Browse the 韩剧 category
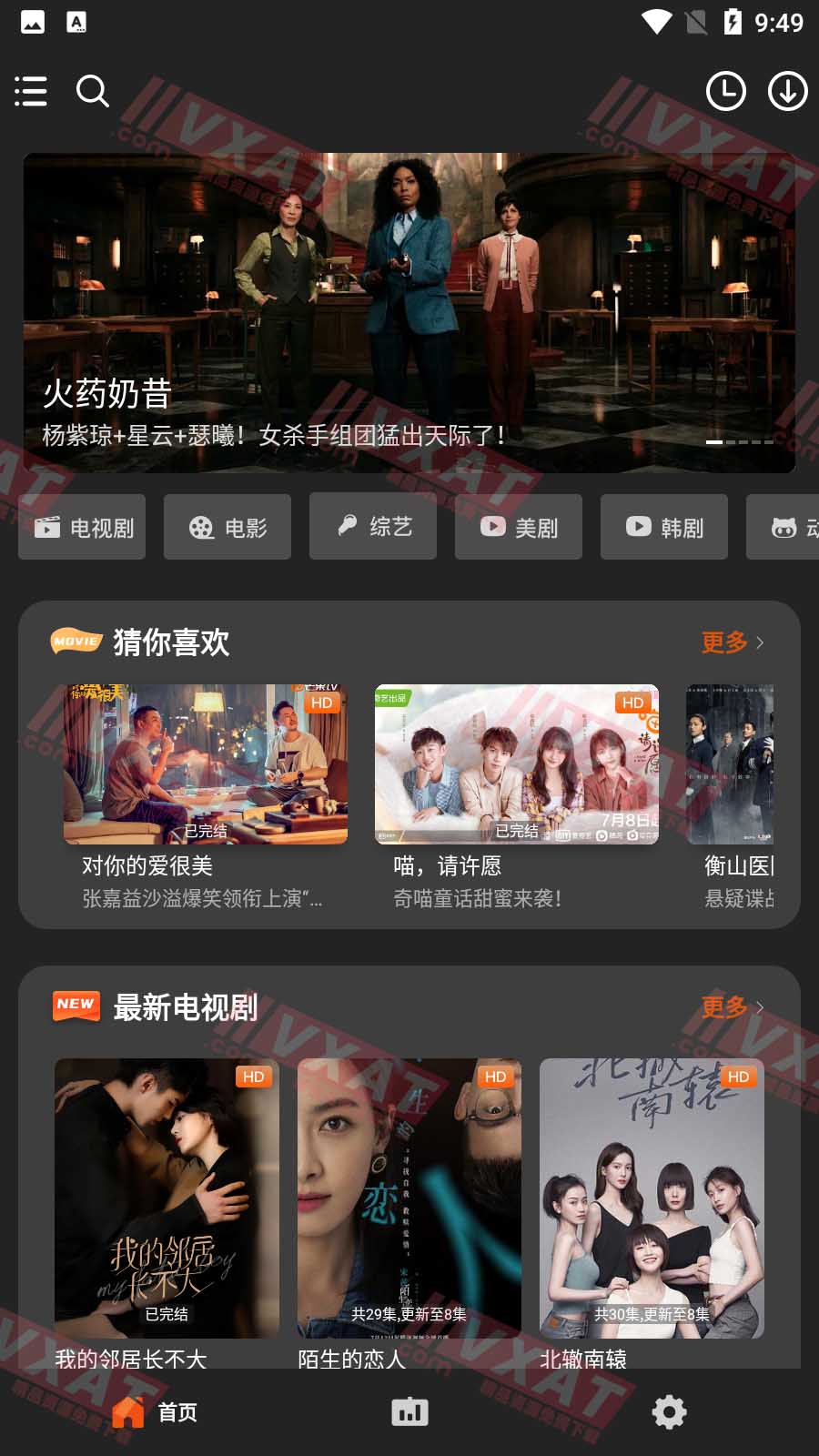819x1456 pixels. [664, 527]
